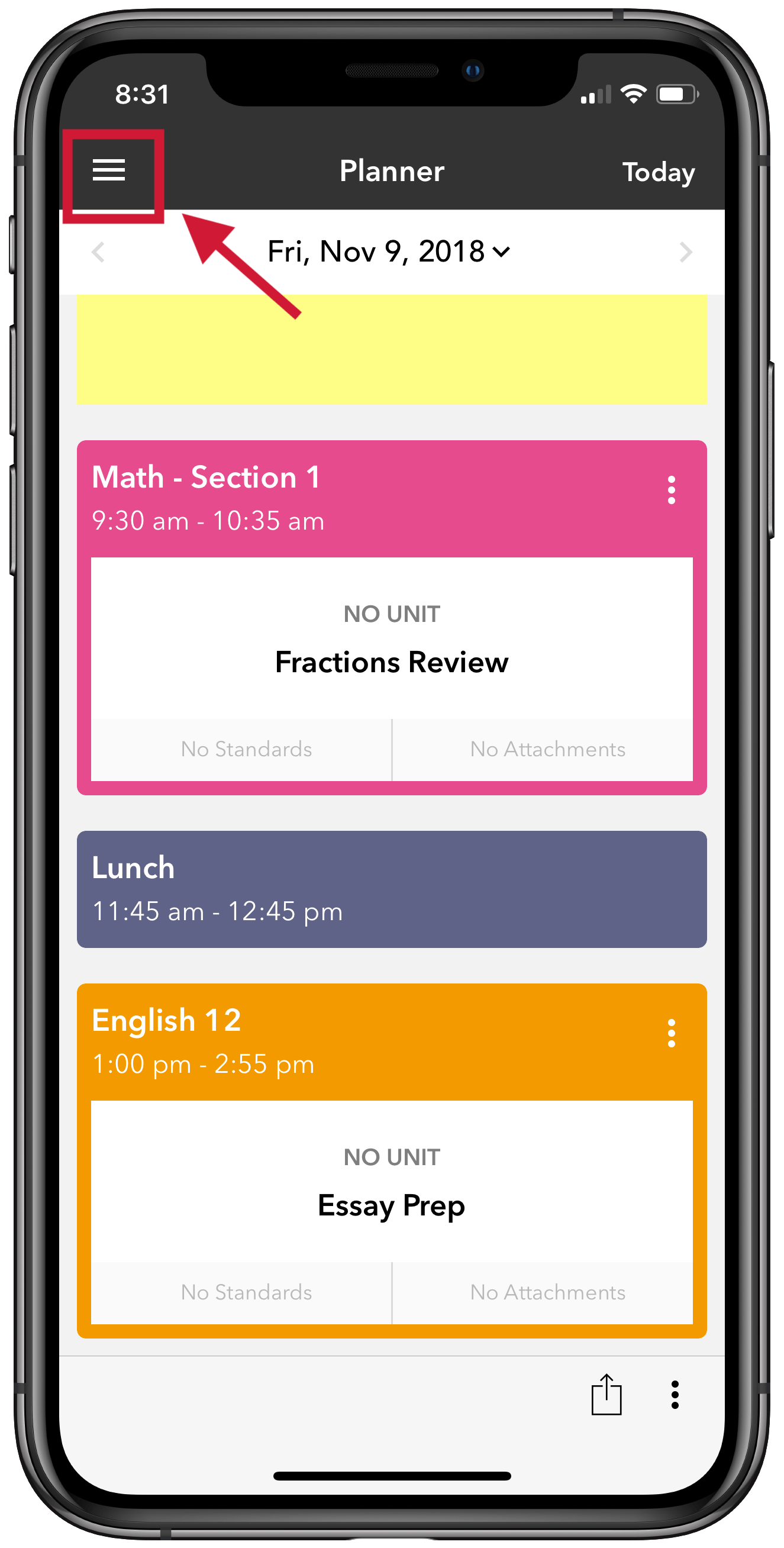Open the bottom toolbar overflow menu
The height and width of the screenshot is (1548, 784).
pyautogui.click(x=675, y=1394)
